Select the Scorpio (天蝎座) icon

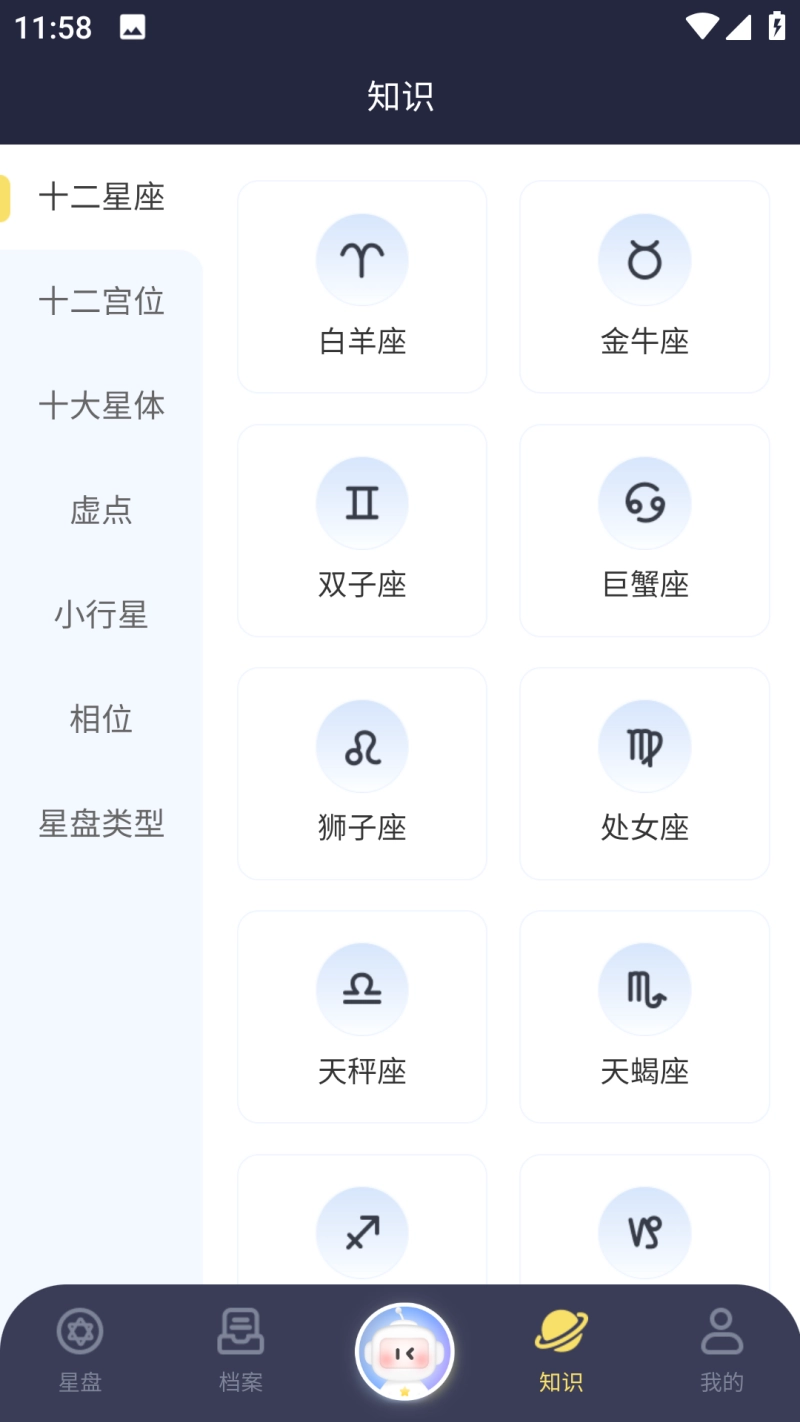coord(644,989)
